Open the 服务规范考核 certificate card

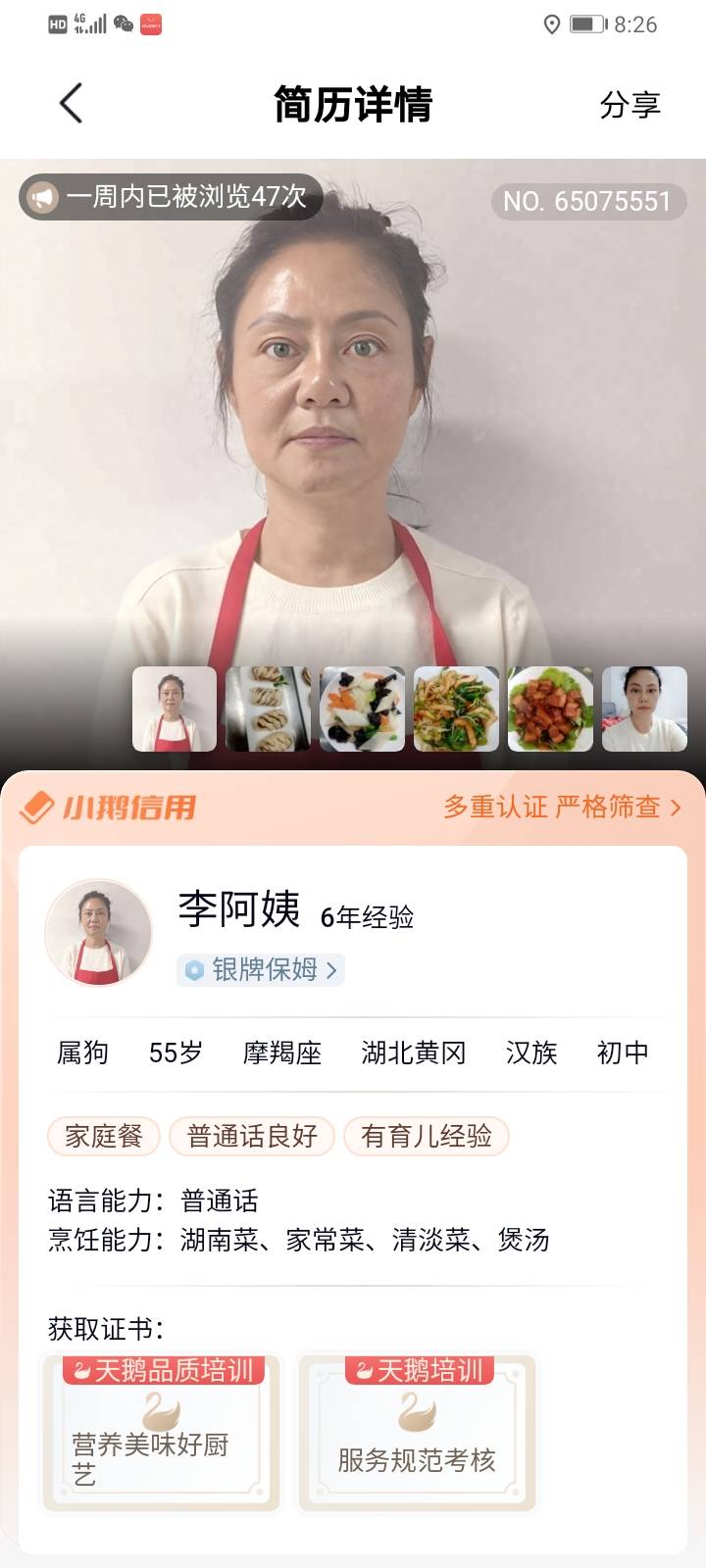tap(417, 1433)
